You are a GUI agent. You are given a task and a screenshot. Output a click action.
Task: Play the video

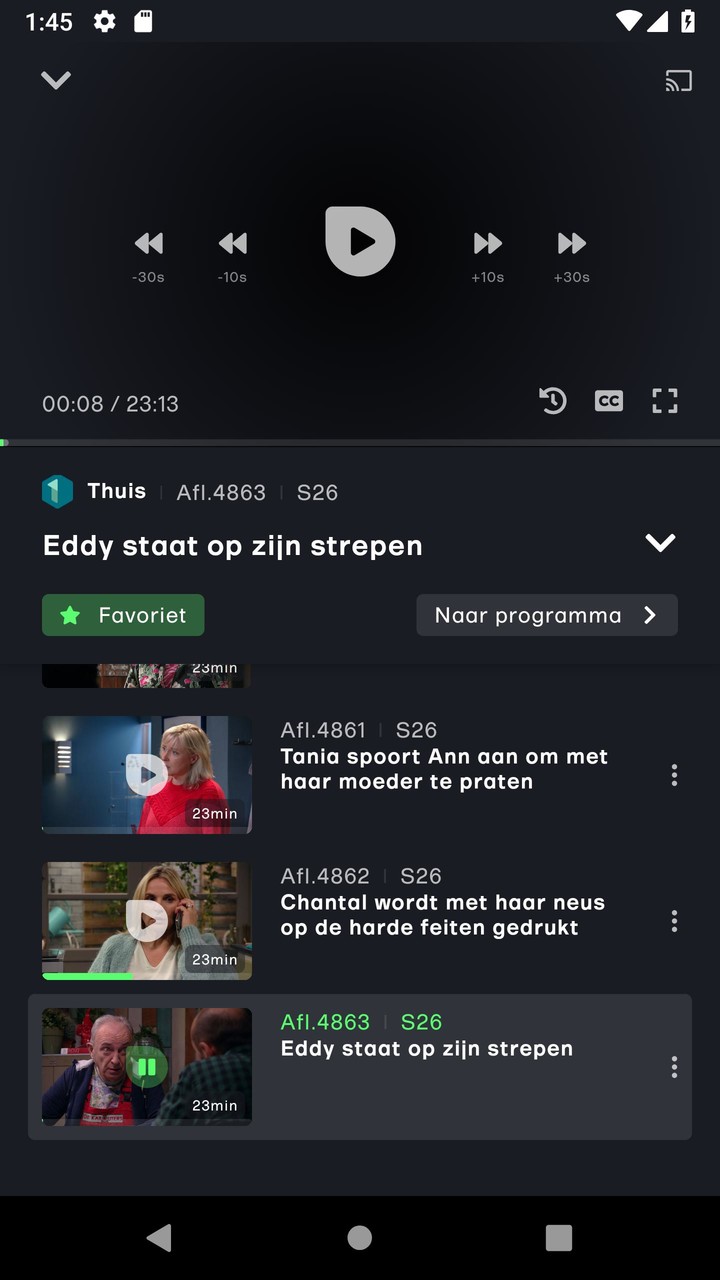tap(360, 241)
